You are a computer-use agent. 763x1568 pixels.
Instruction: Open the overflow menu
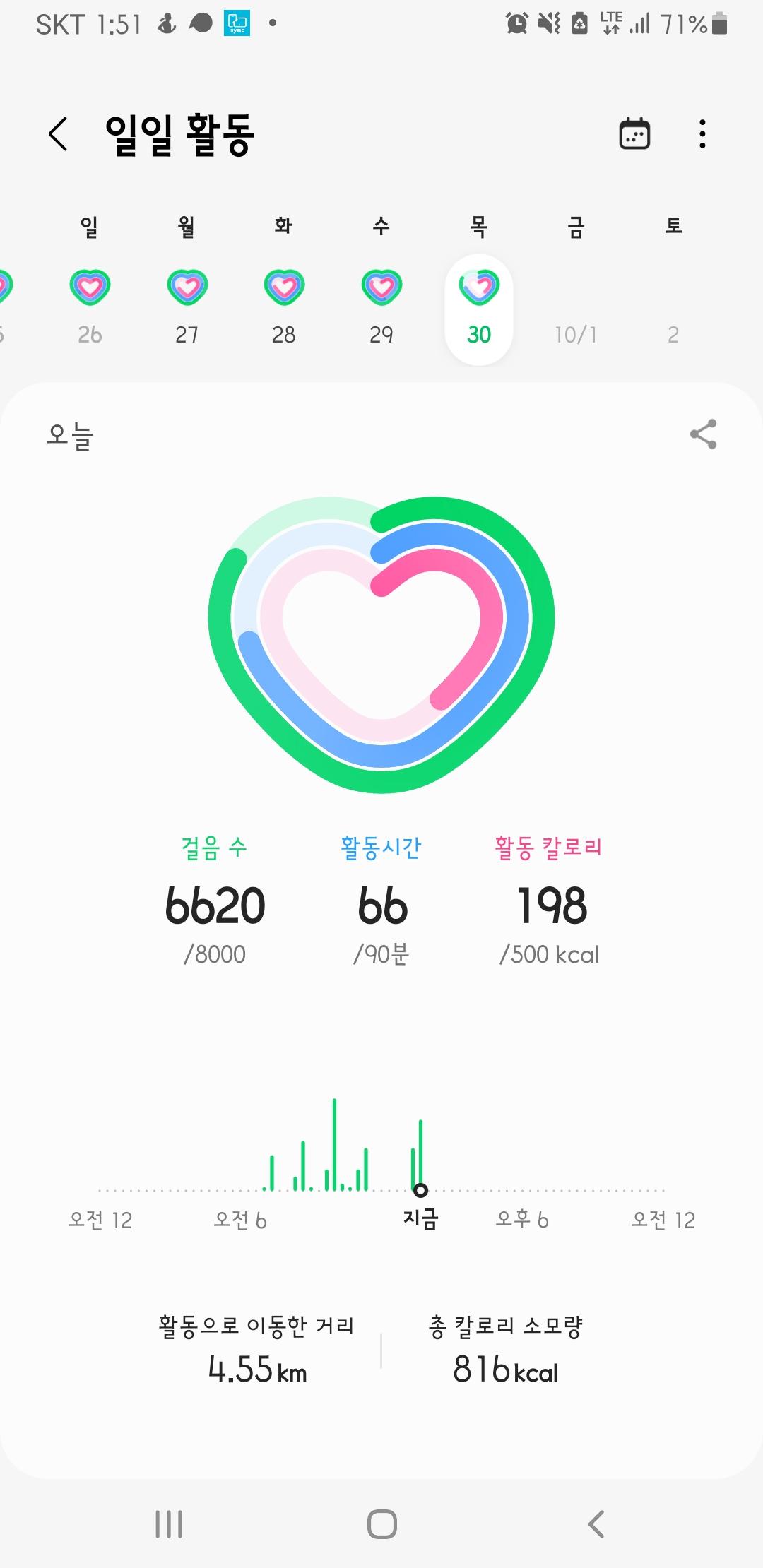click(x=702, y=134)
